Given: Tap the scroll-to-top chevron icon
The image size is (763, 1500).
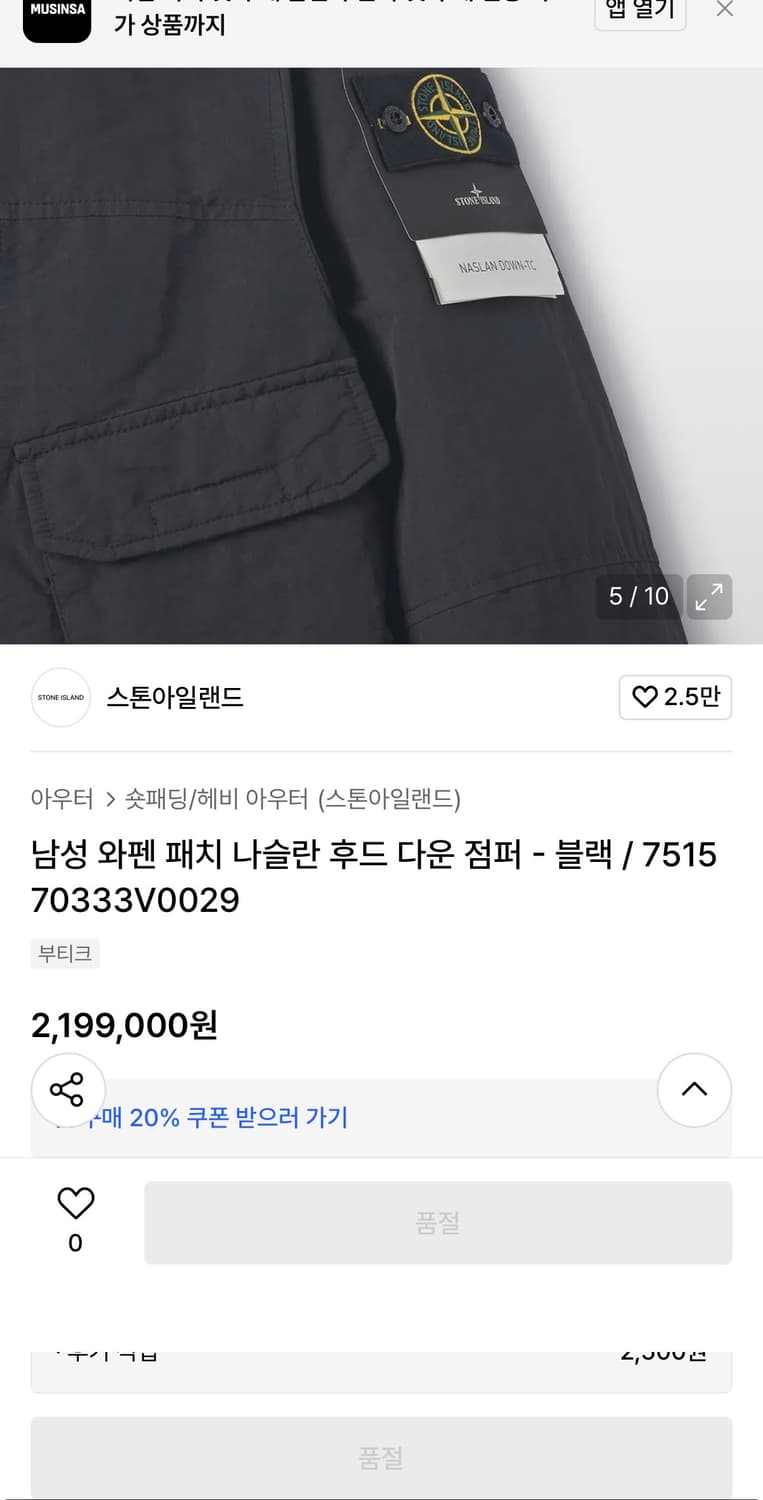Looking at the screenshot, I should point(694,1090).
